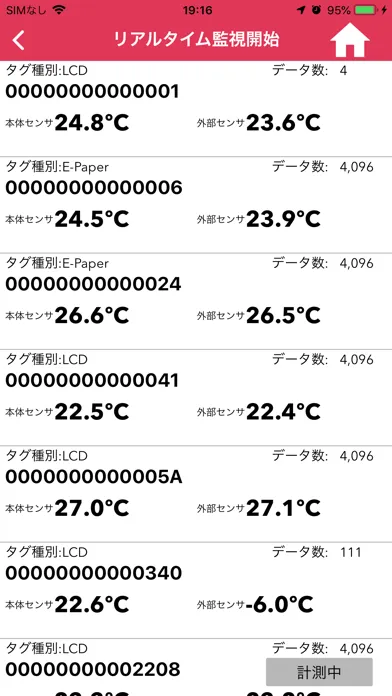Tap the 計測中 button
392x696 pixels.
(x=319, y=672)
